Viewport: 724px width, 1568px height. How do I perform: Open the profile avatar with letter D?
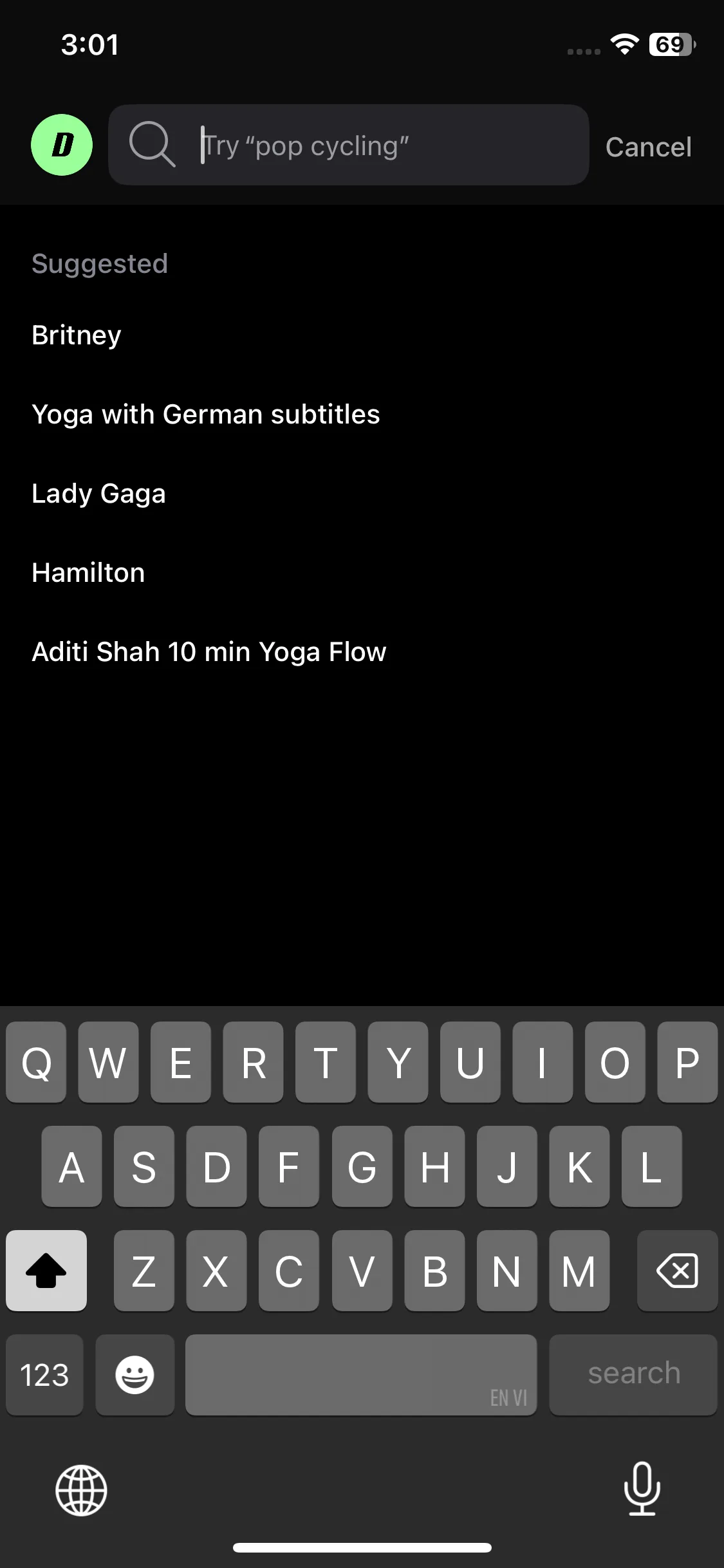tap(62, 145)
